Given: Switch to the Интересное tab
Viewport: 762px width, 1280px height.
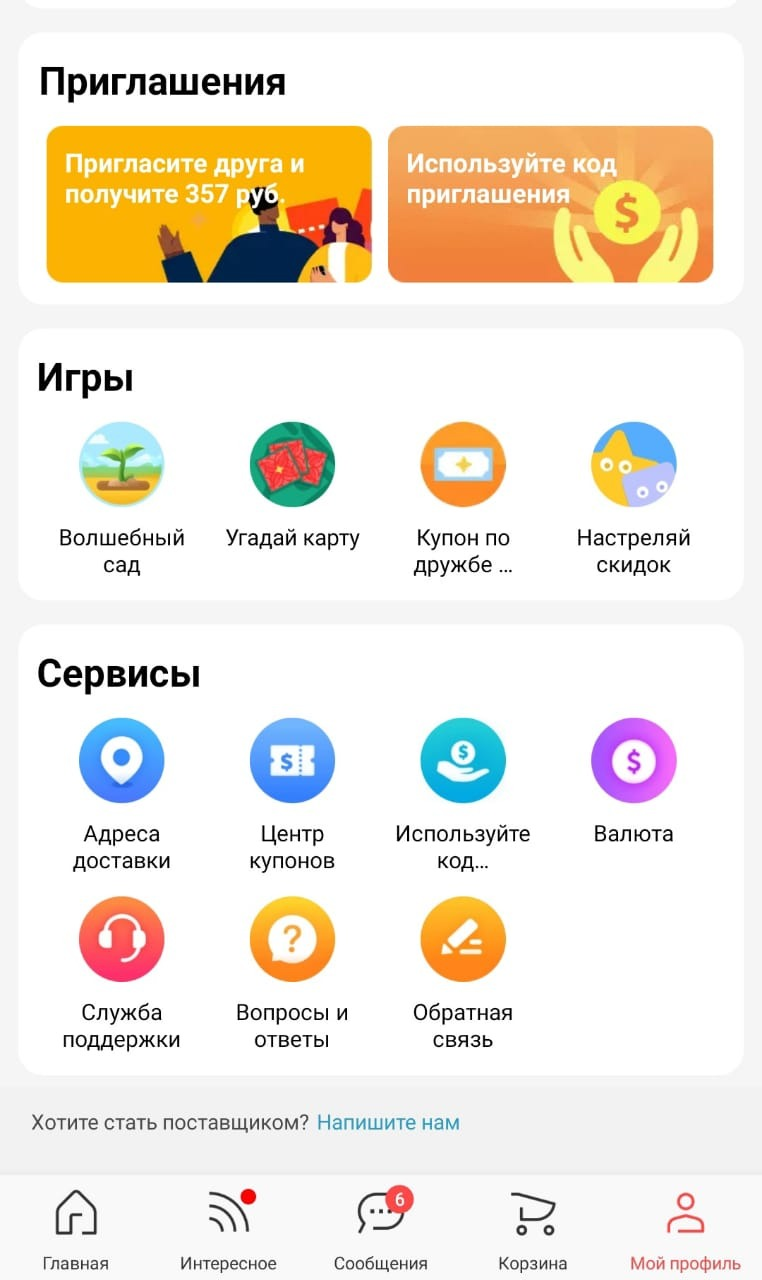Looking at the screenshot, I should pyautogui.click(x=228, y=1228).
